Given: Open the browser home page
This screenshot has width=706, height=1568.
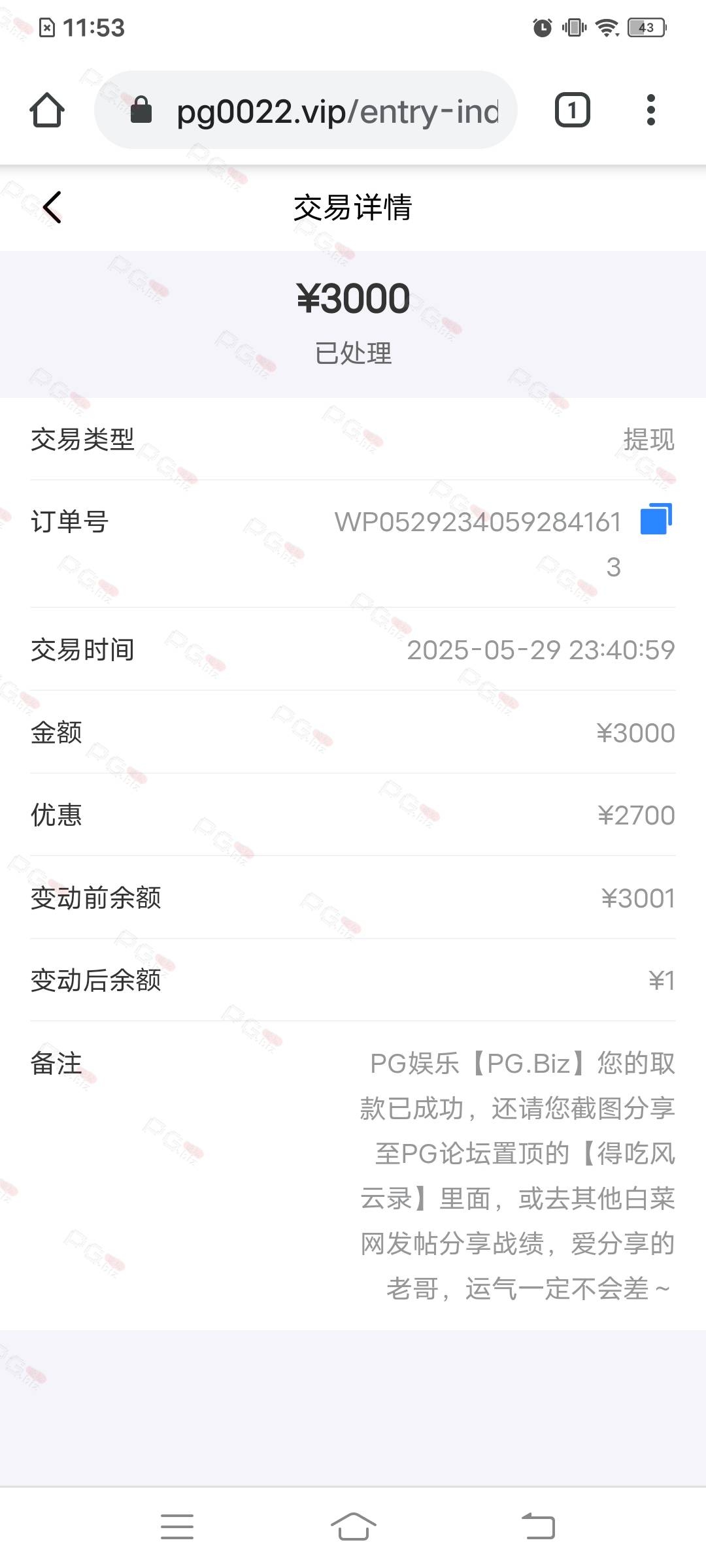Looking at the screenshot, I should click(47, 110).
